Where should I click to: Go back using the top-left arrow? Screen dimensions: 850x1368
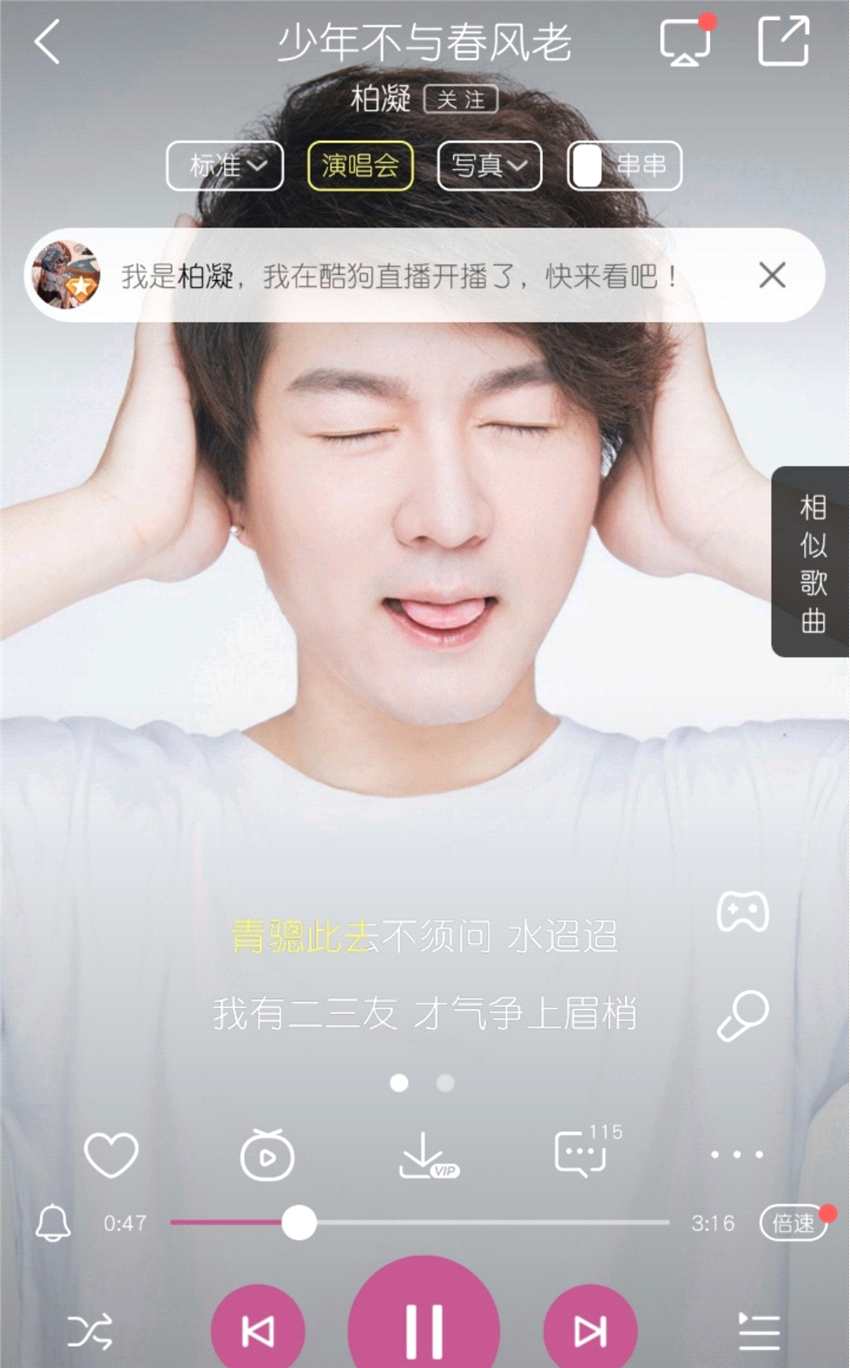click(47, 43)
